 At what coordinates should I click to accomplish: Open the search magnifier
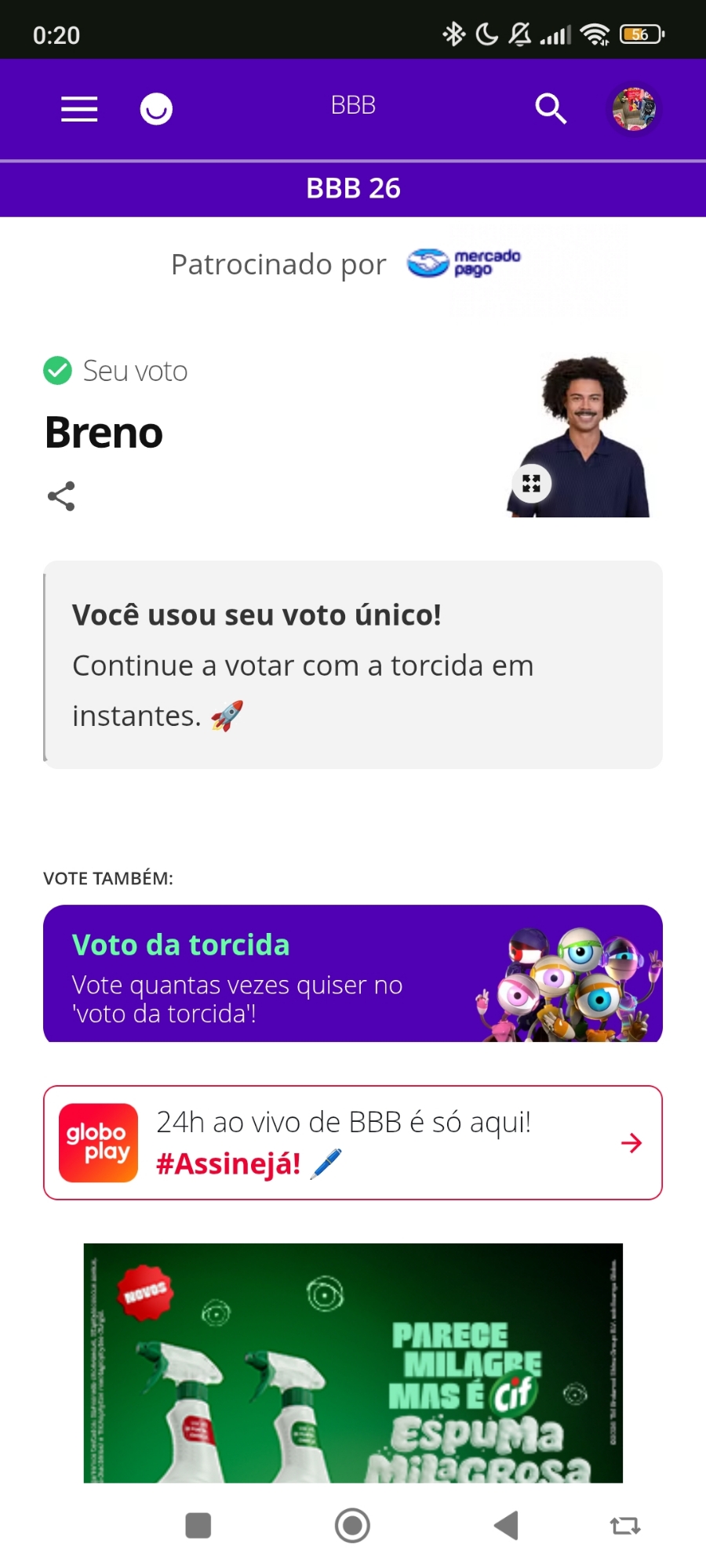pyautogui.click(x=551, y=109)
